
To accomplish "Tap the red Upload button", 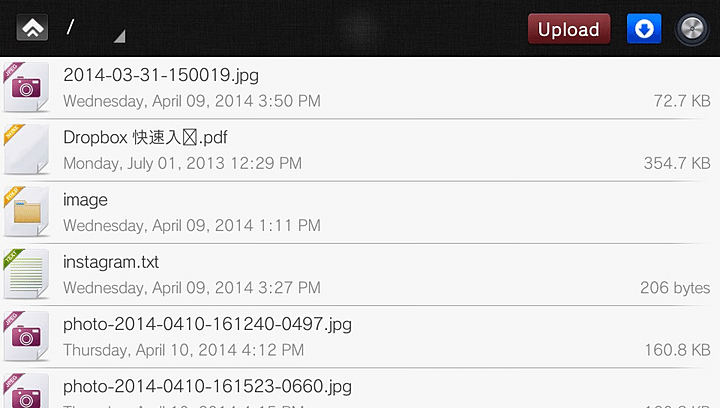I will pos(569,29).
